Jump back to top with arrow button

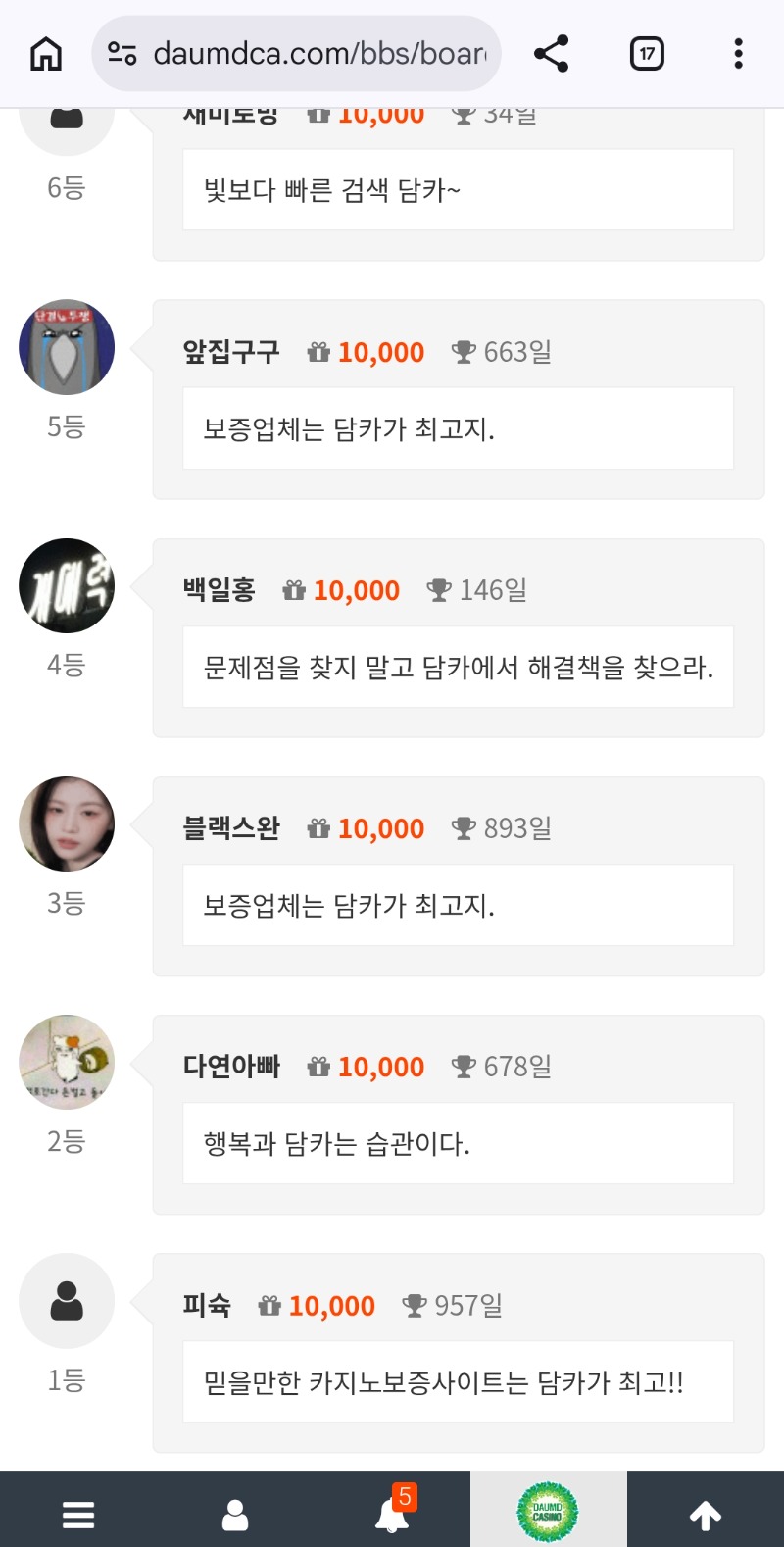click(706, 1515)
